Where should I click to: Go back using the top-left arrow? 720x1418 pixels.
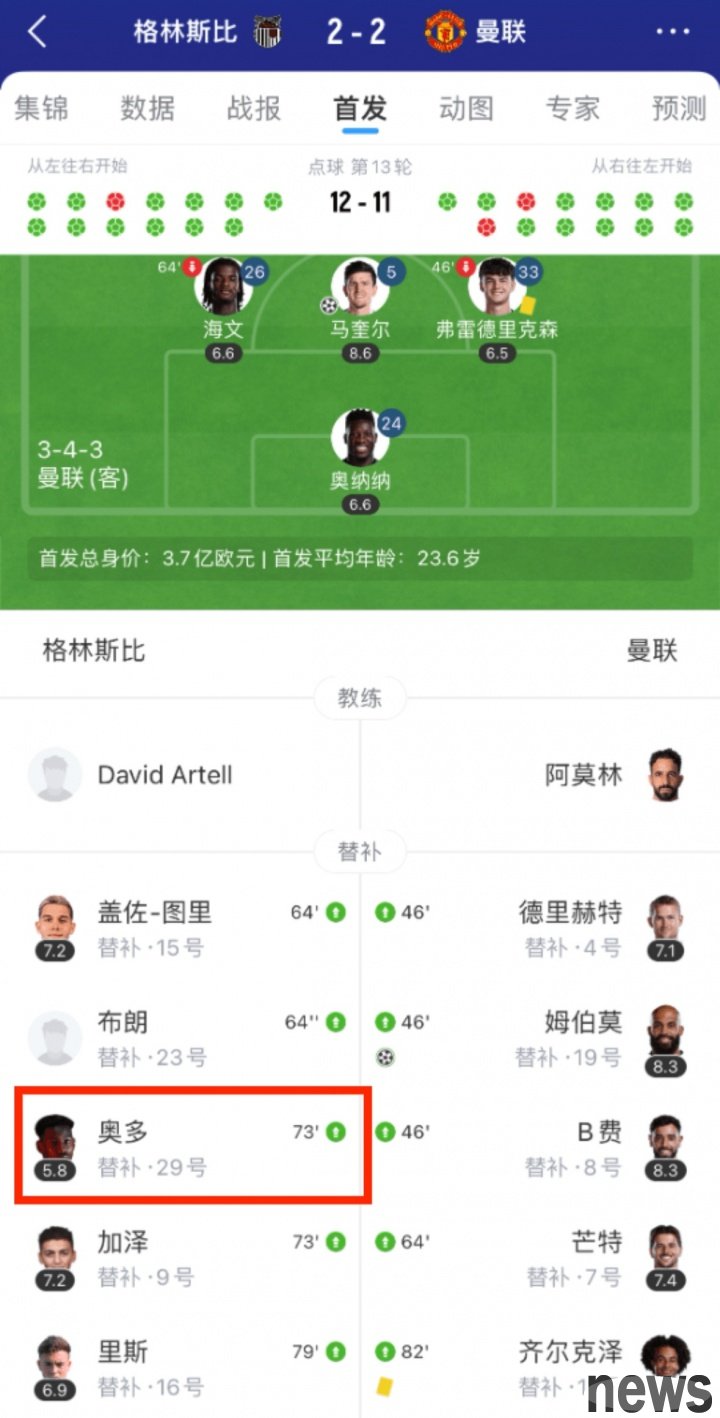pos(37,33)
